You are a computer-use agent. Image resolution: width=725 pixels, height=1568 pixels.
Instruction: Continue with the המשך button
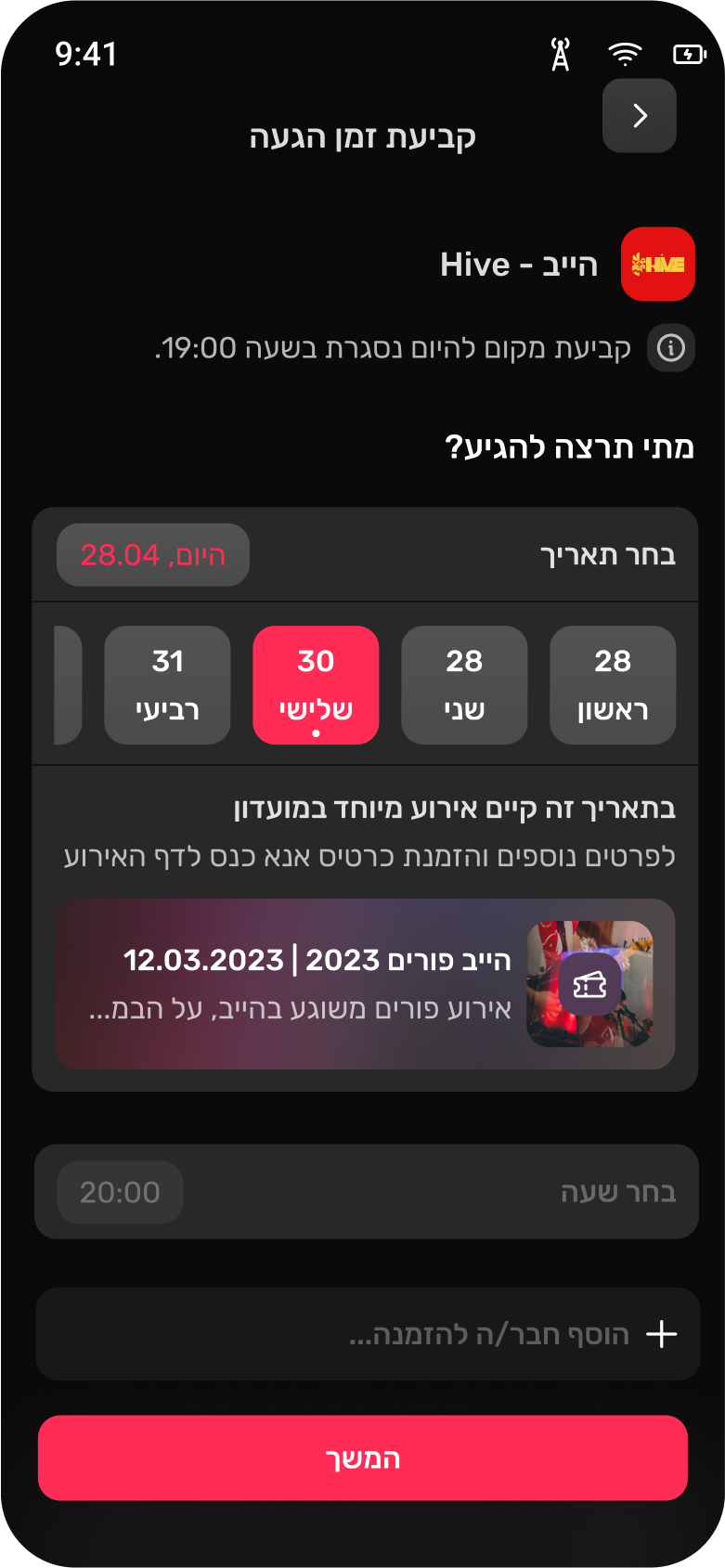click(363, 1458)
